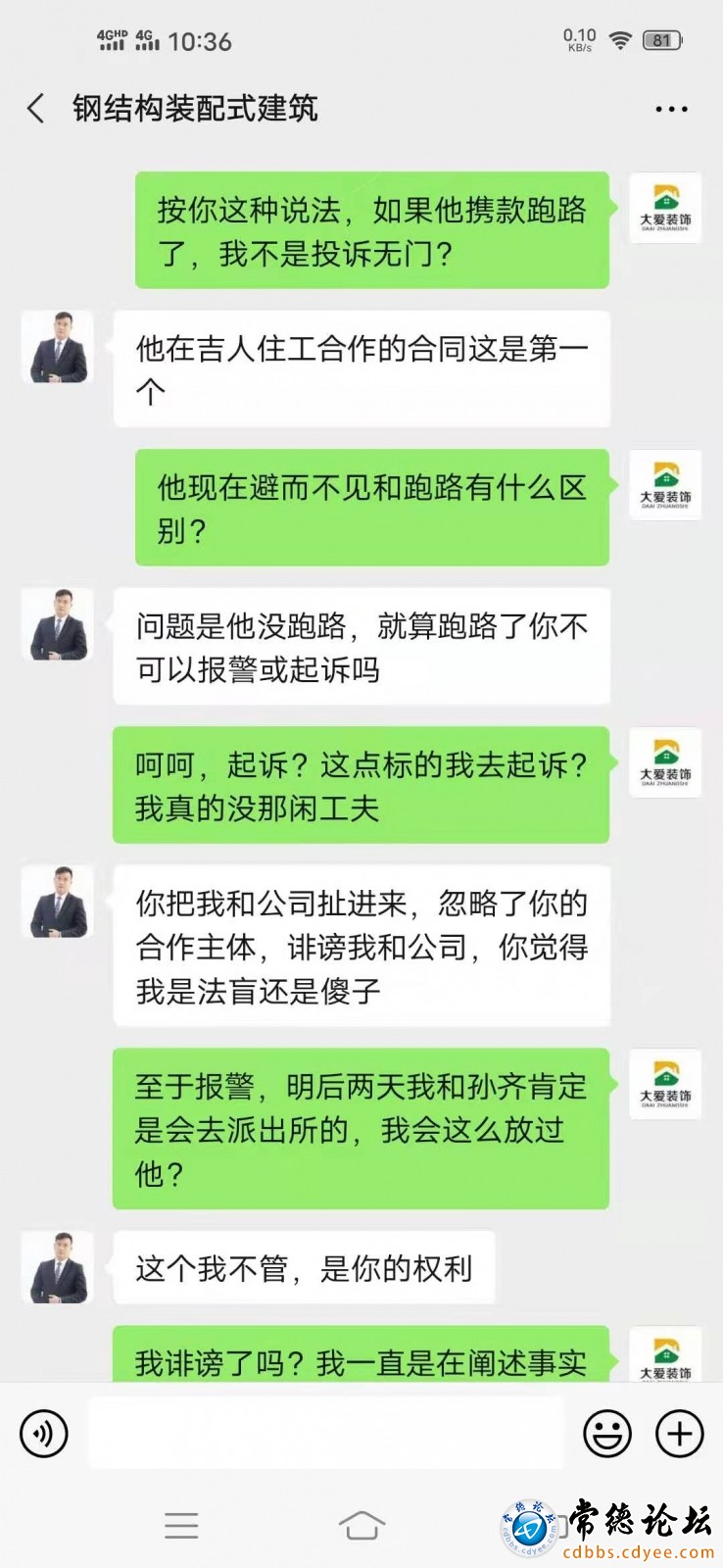Open 大爱装饰 avatar beside message 按你这种说法
The image size is (723, 1568).
click(x=664, y=208)
